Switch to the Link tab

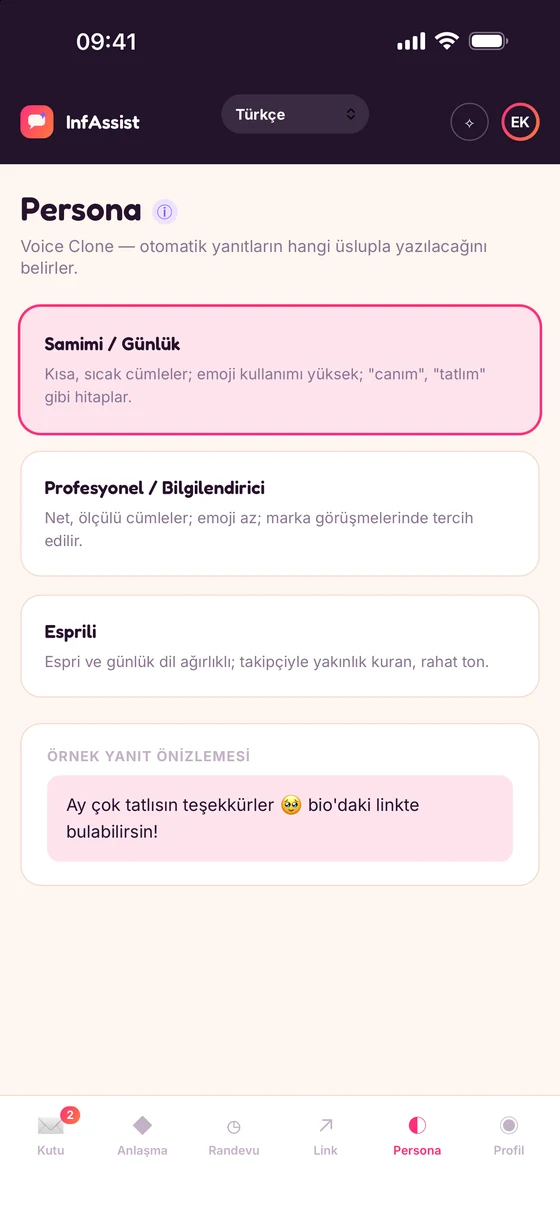click(326, 1136)
